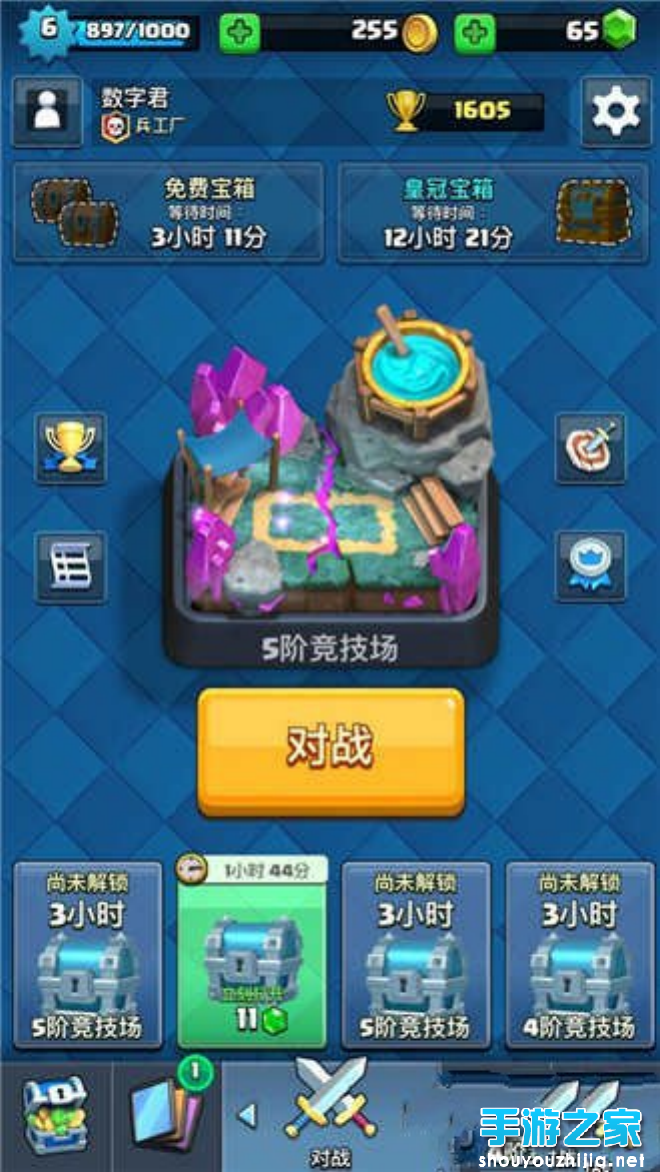Start a match with 对战 button
Screen dimensions: 660x1172
click(330, 752)
